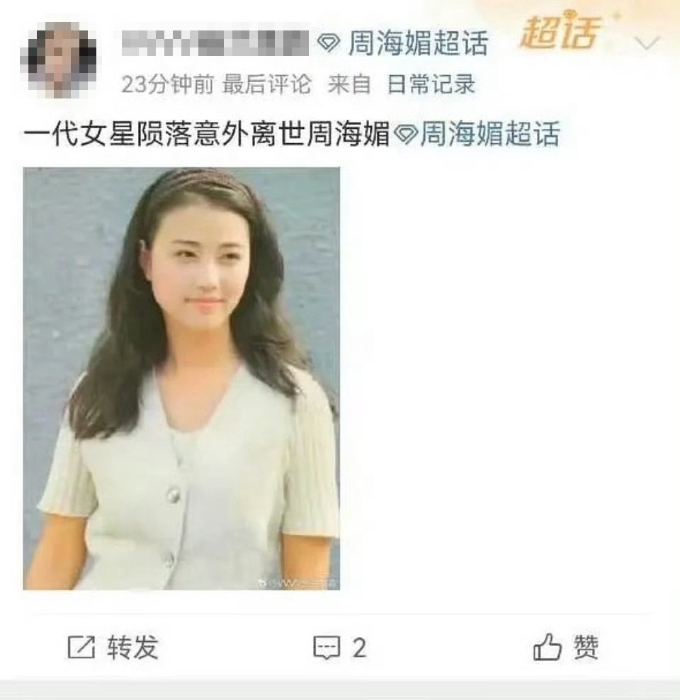The height and width of the screenshot is (700, 680).
Task: View the posted photo full size
Action: (x=181, y=378)
